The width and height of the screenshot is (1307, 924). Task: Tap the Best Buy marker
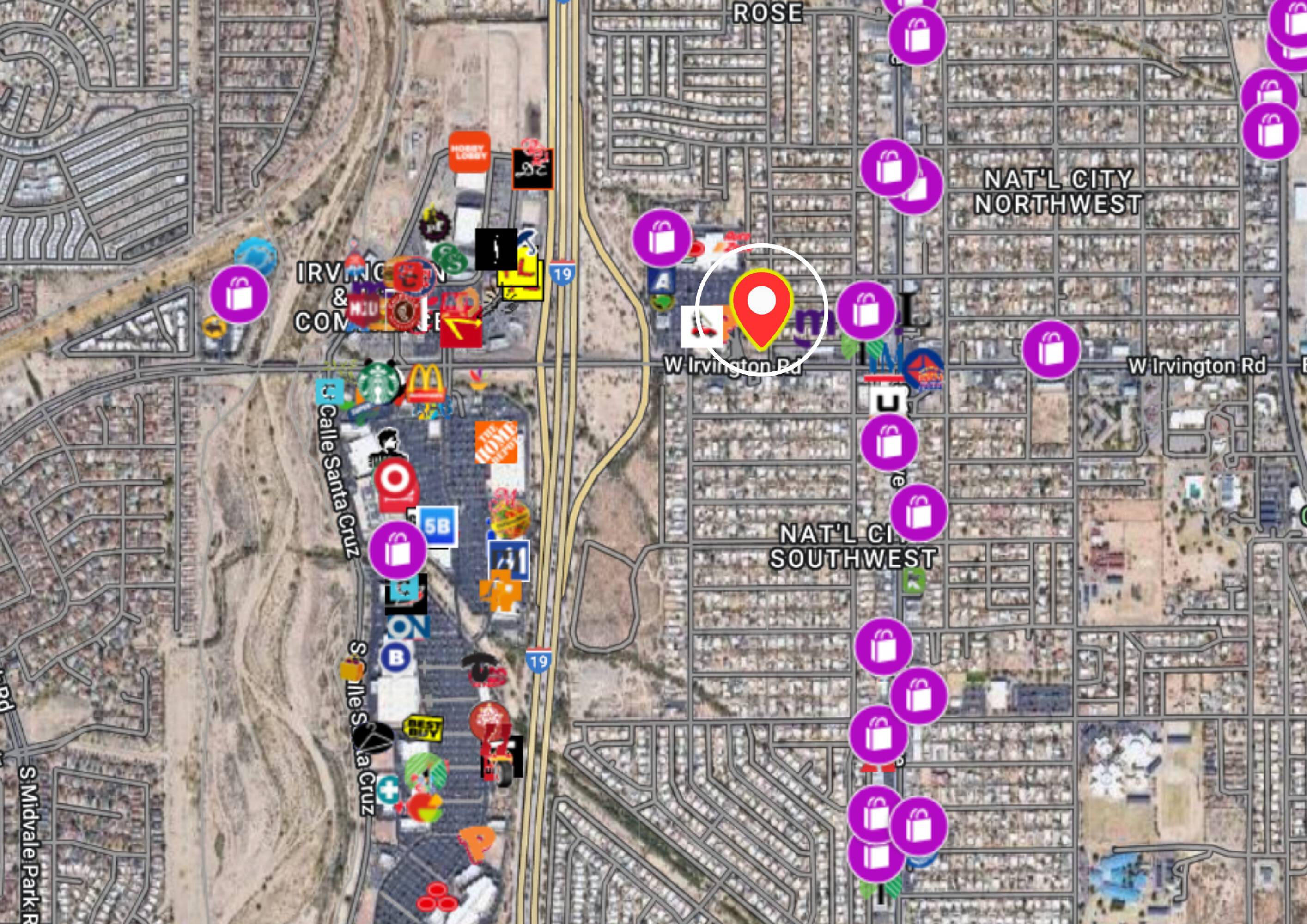pos(422,728)
